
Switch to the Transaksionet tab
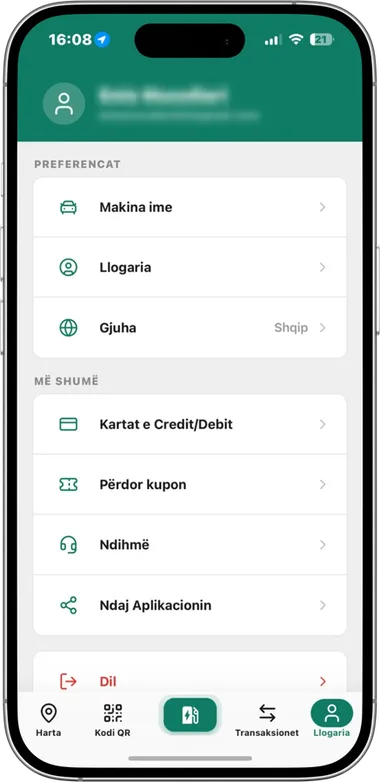(x=267, y=720)
